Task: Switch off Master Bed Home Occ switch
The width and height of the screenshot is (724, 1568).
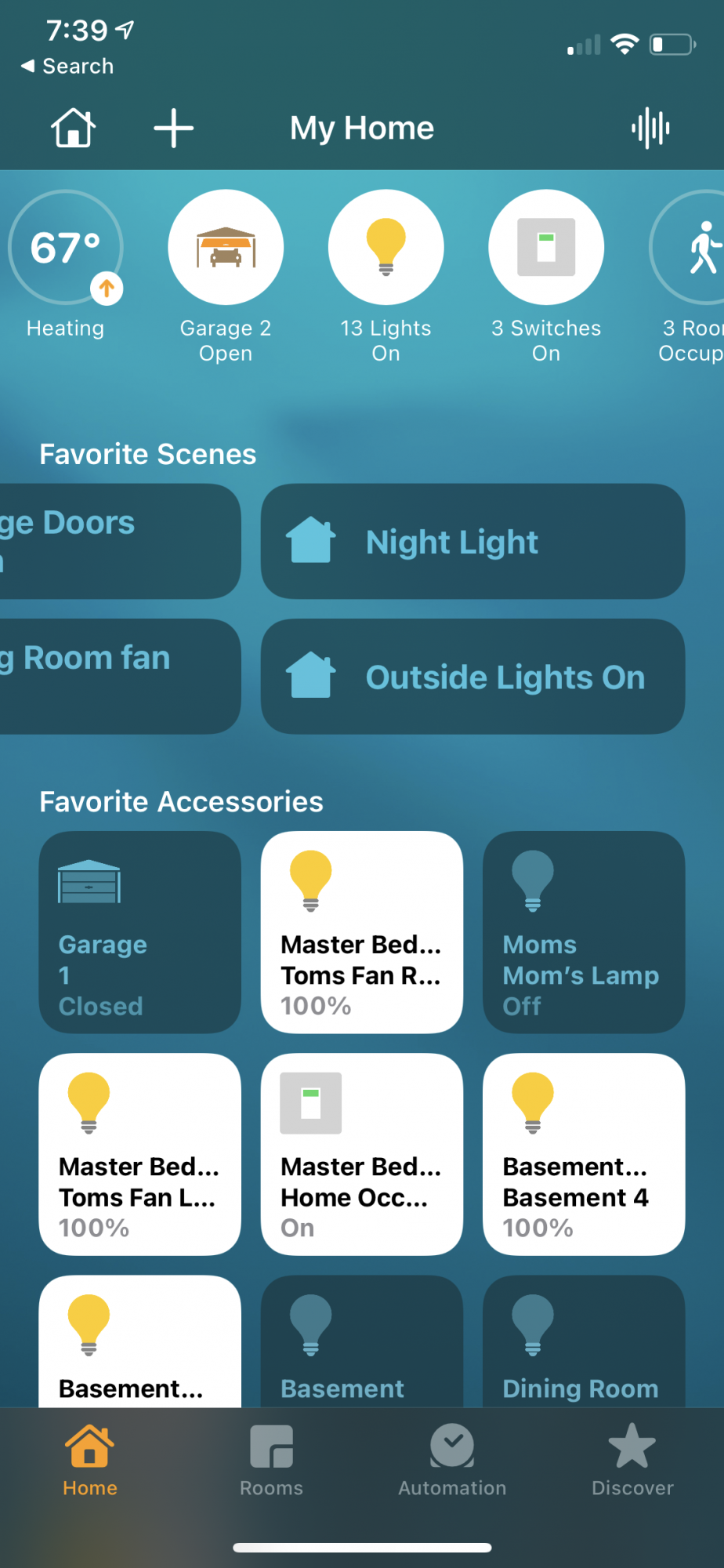Action: tap(362, 1154)
